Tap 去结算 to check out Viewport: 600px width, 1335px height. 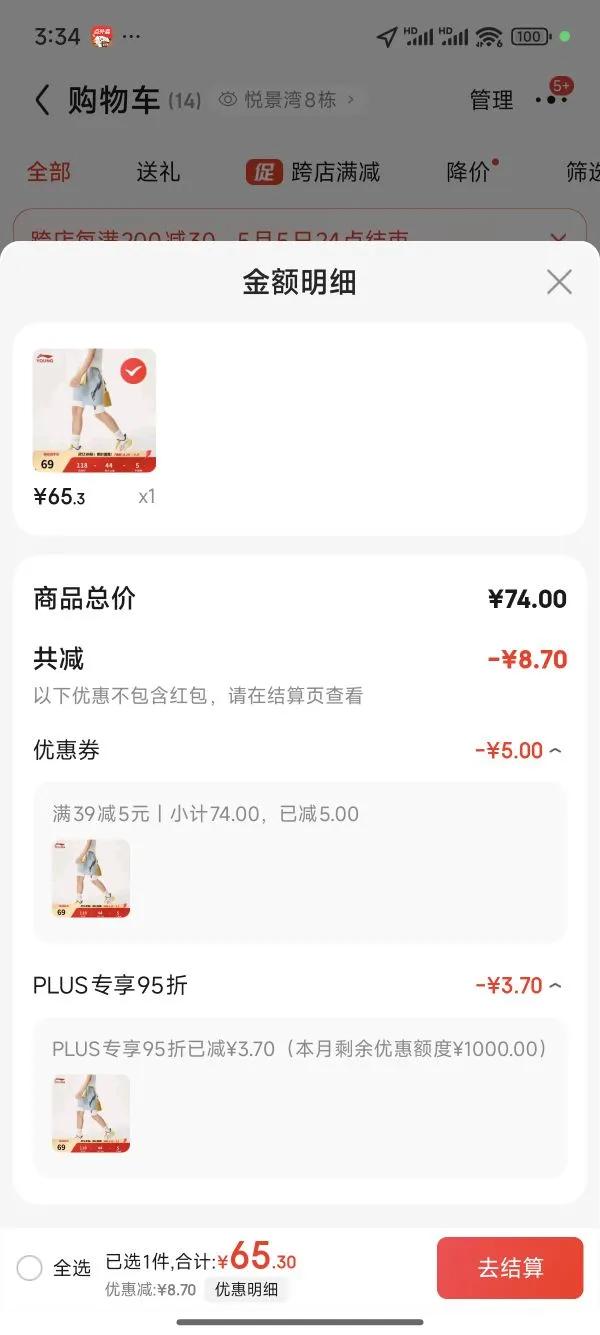(510, 1268)
